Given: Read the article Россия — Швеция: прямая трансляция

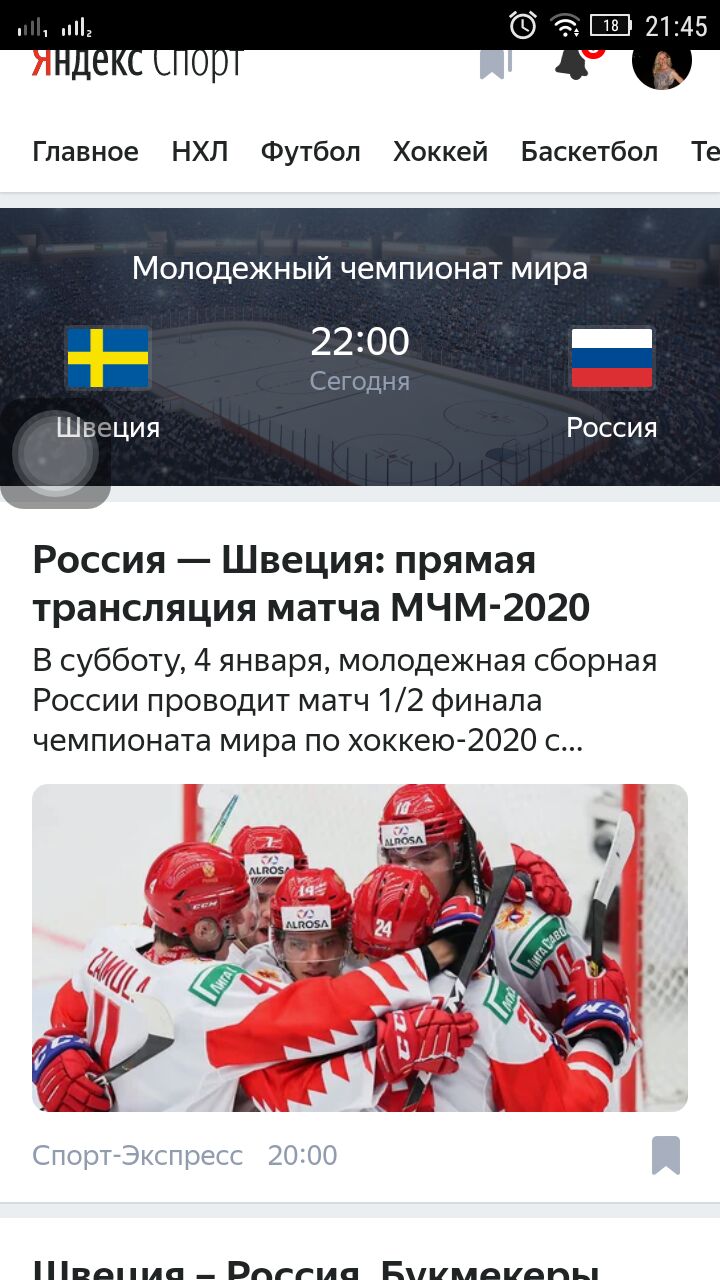Looking at the screenshot, I should [311, 583].
